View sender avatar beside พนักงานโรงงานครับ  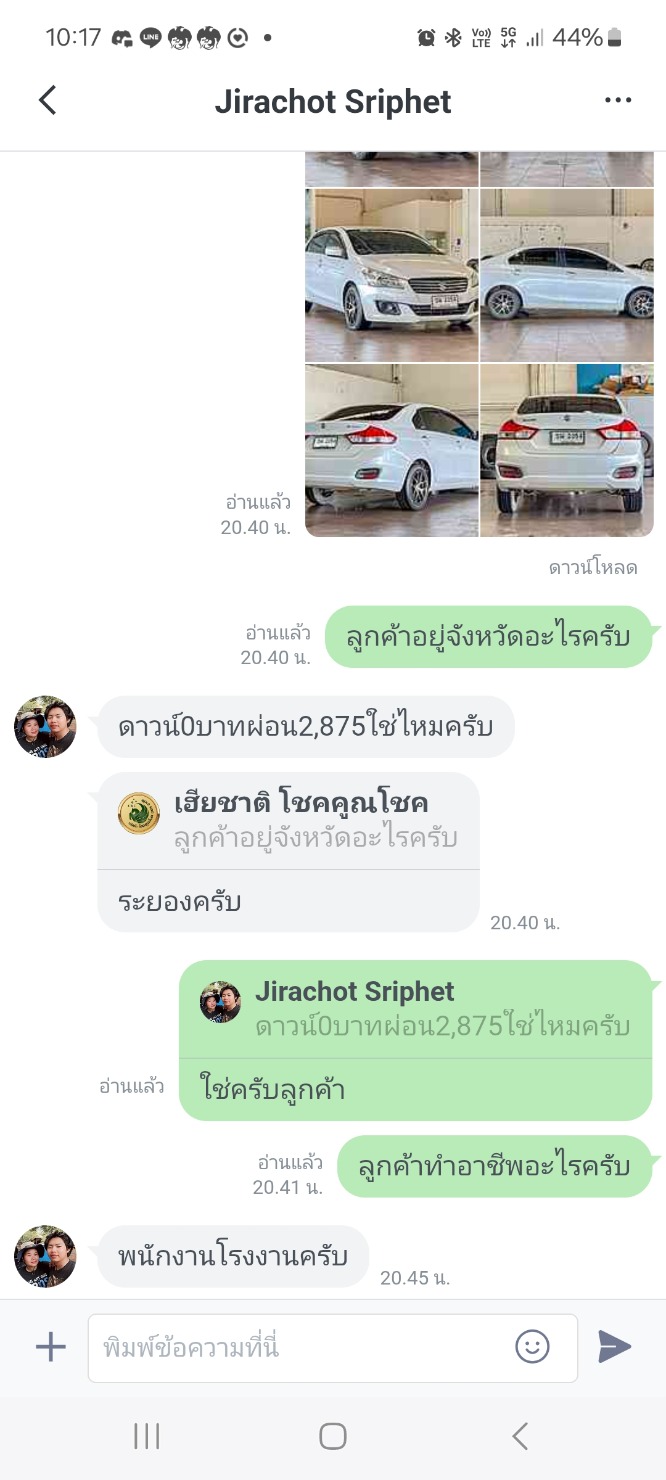[x=45, y=1256]
